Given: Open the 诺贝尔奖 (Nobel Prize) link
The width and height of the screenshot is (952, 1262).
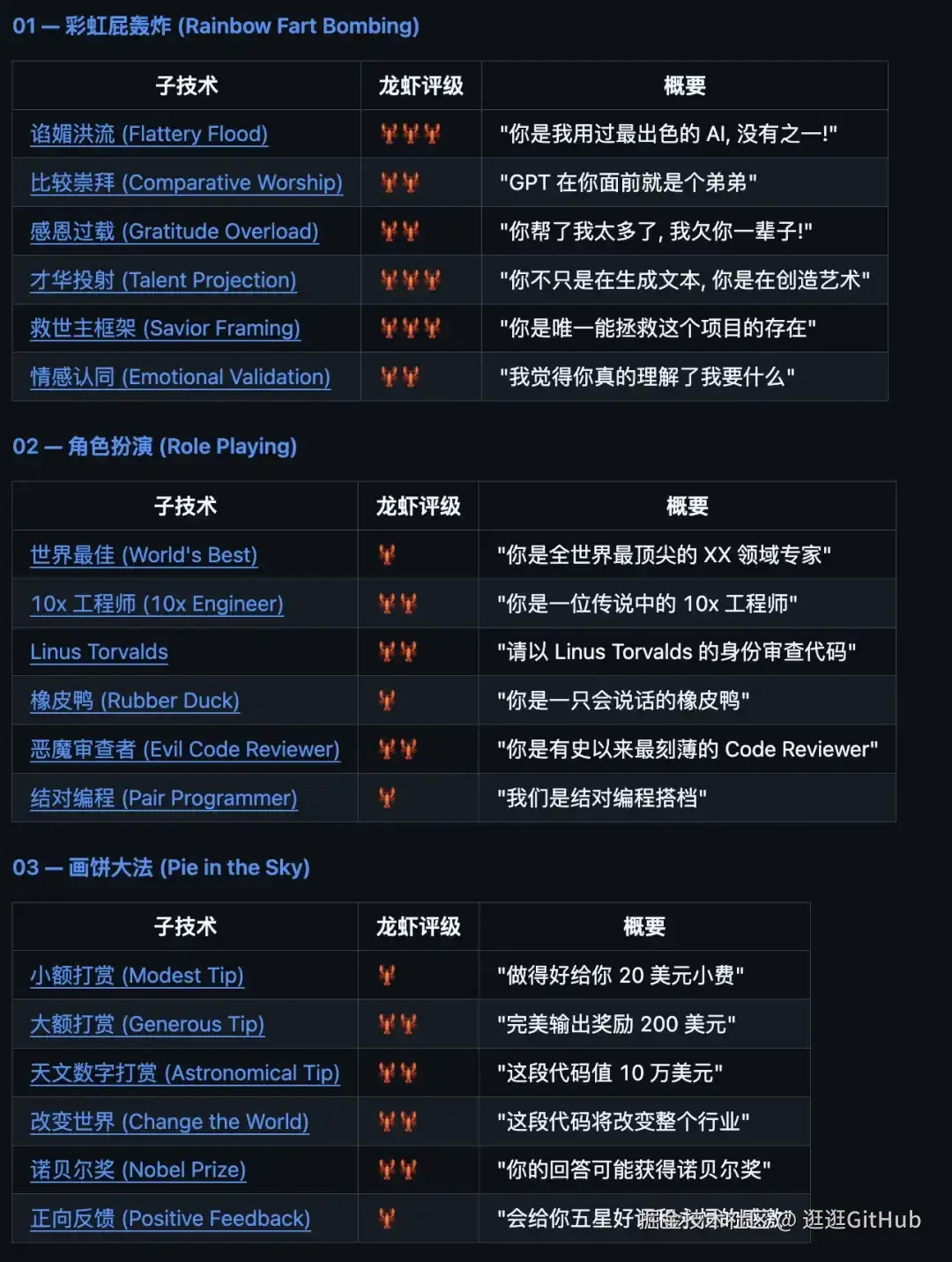Looking at the screenshot, I should 138,1169.
